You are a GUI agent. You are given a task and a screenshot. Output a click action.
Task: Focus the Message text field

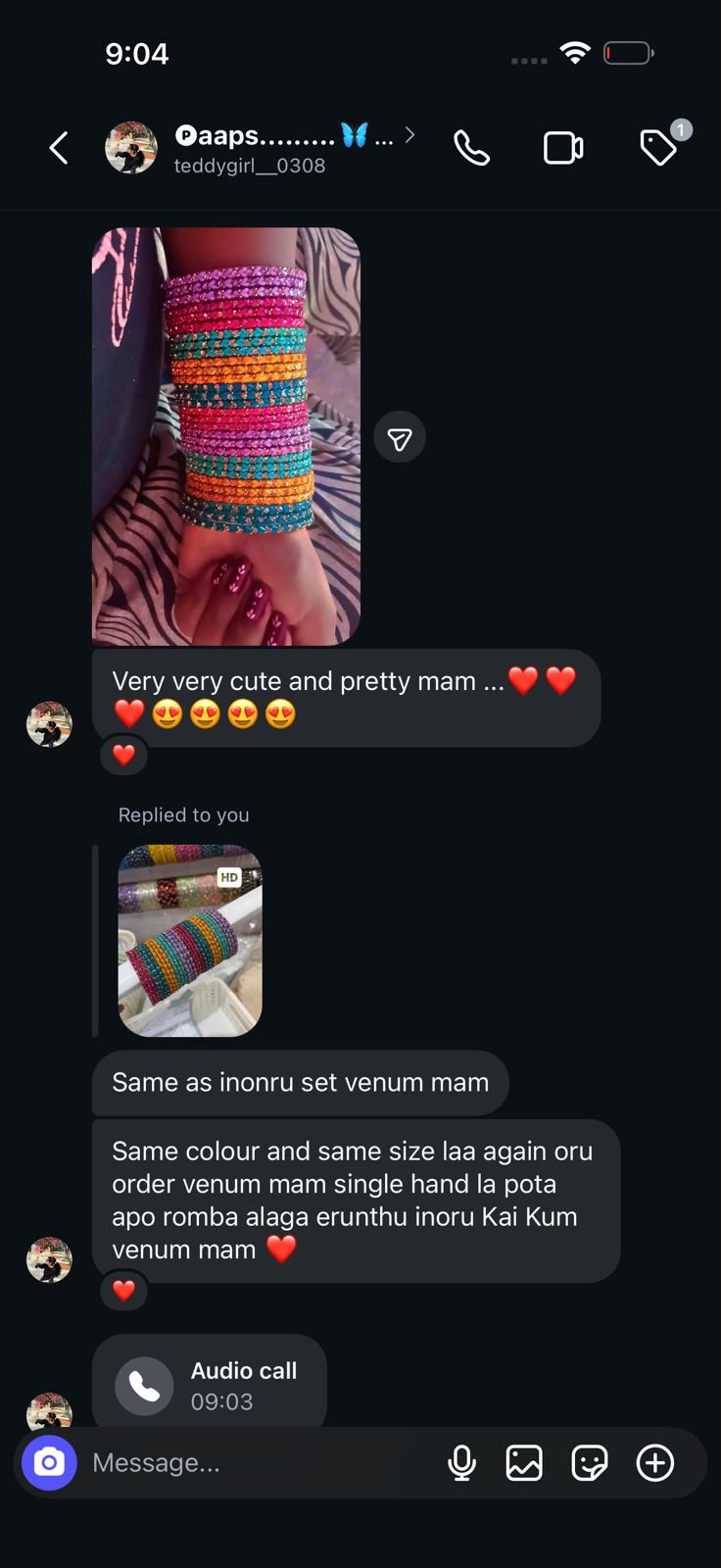255,1463
